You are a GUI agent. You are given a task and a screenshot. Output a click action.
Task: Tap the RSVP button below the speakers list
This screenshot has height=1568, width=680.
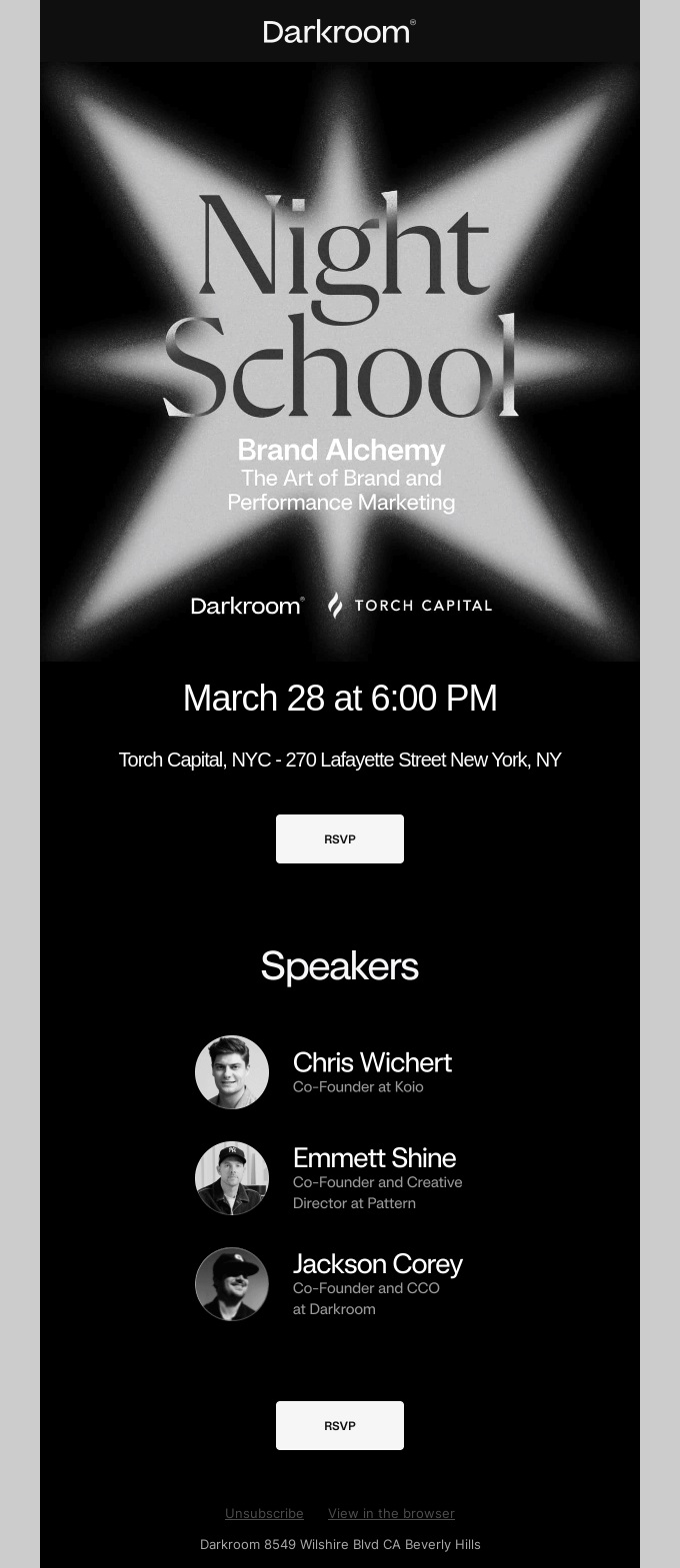click(340, 1425)
